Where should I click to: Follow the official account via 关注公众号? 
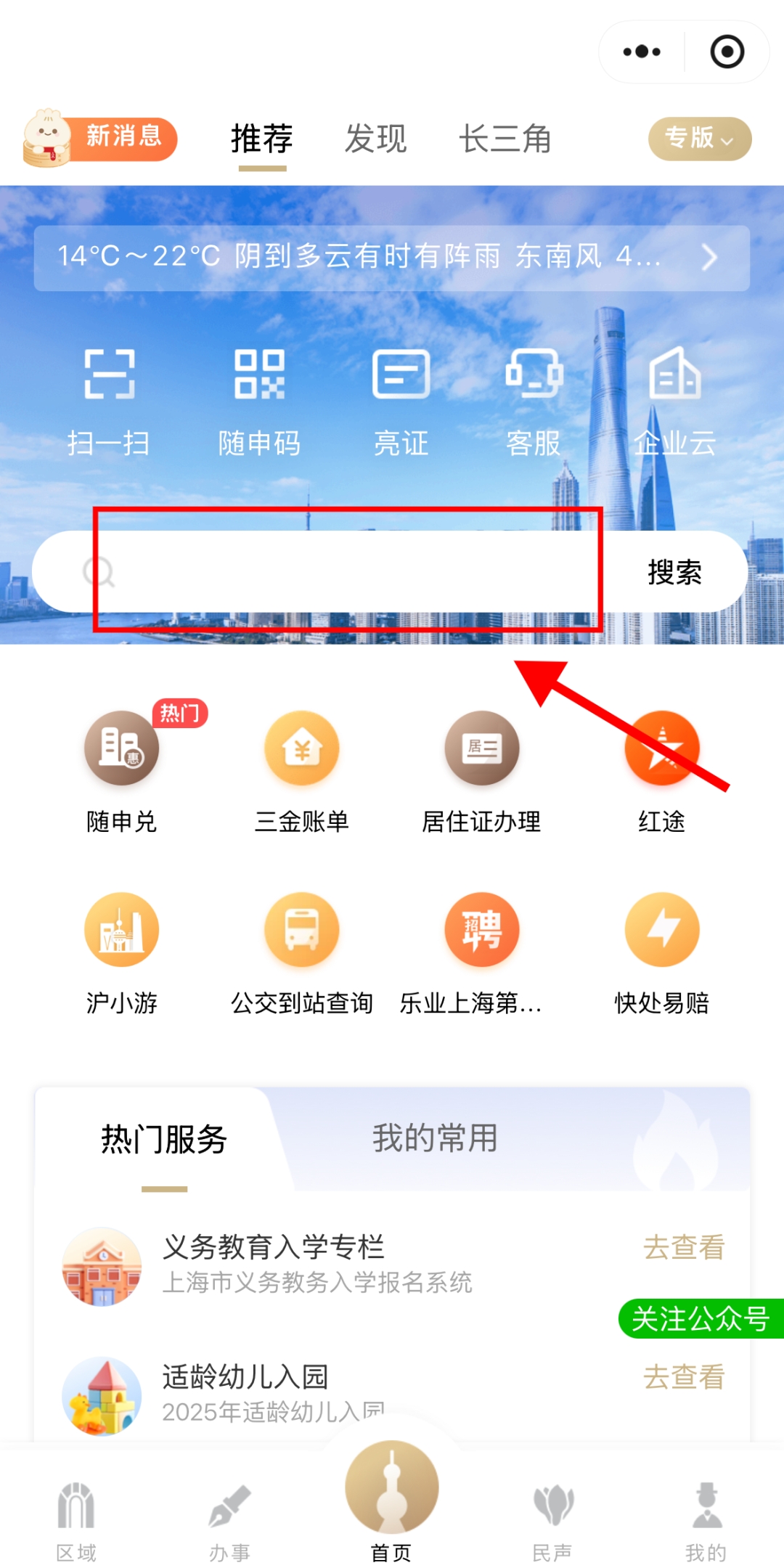[x=701, y=1318]
